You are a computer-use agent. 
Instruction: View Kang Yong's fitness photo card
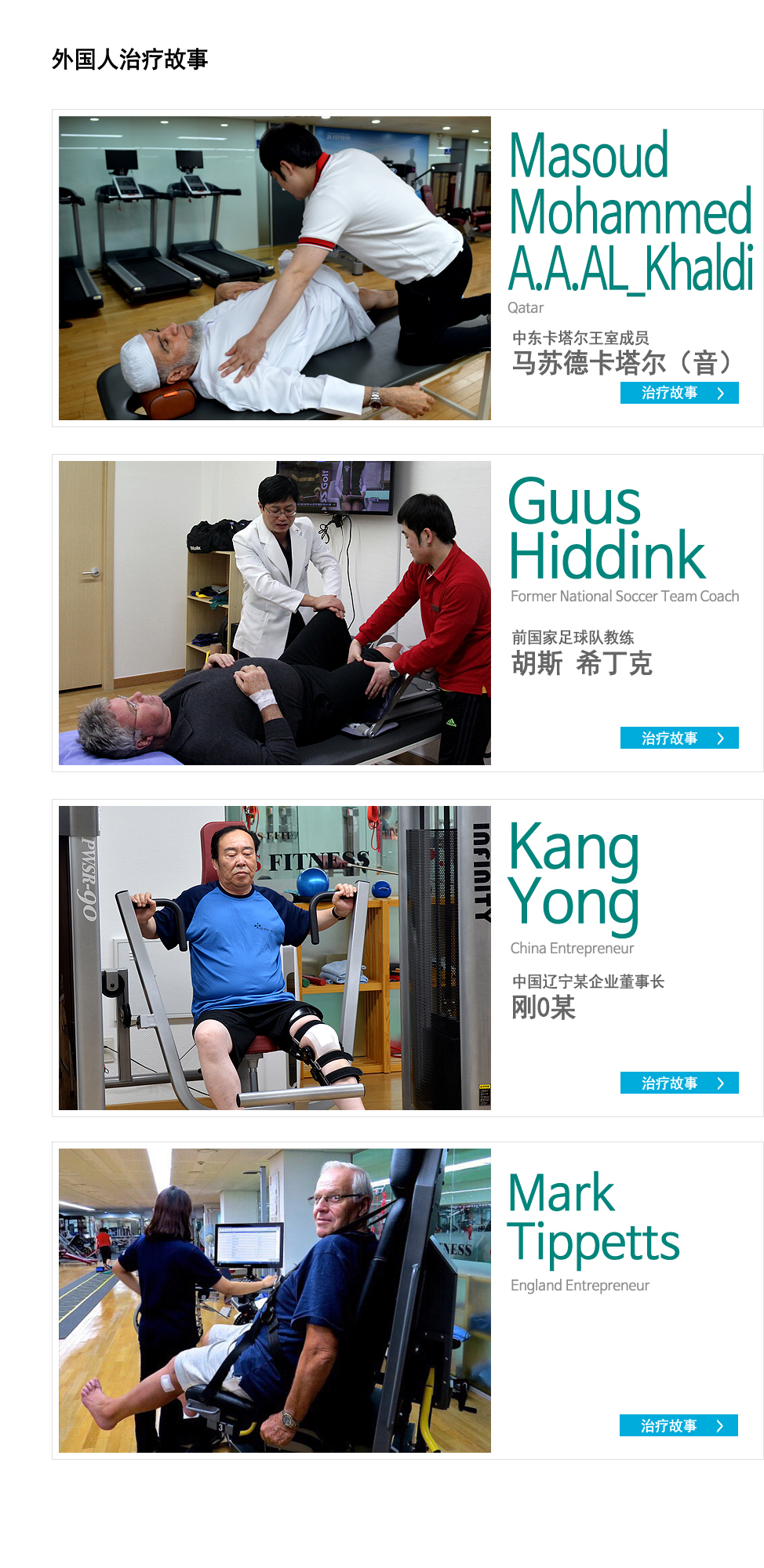click(x=275, y=957)
